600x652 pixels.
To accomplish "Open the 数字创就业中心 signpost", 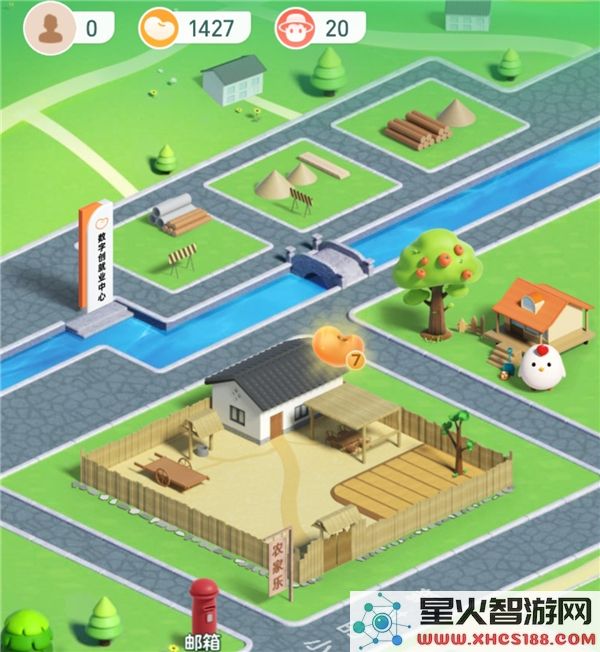I will 97,257.
